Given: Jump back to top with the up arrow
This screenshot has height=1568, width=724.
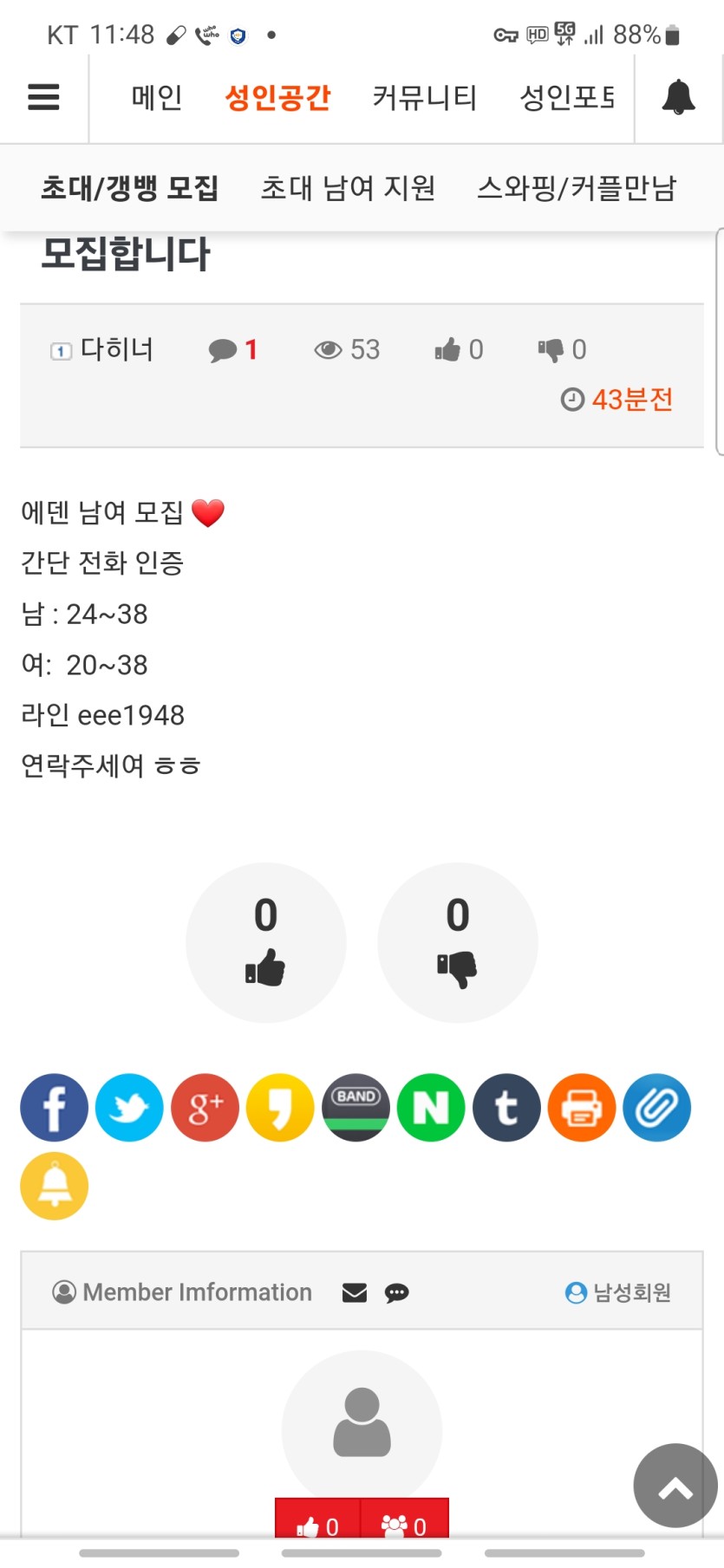Looking at the screenshot, I should click(675, 1486).
